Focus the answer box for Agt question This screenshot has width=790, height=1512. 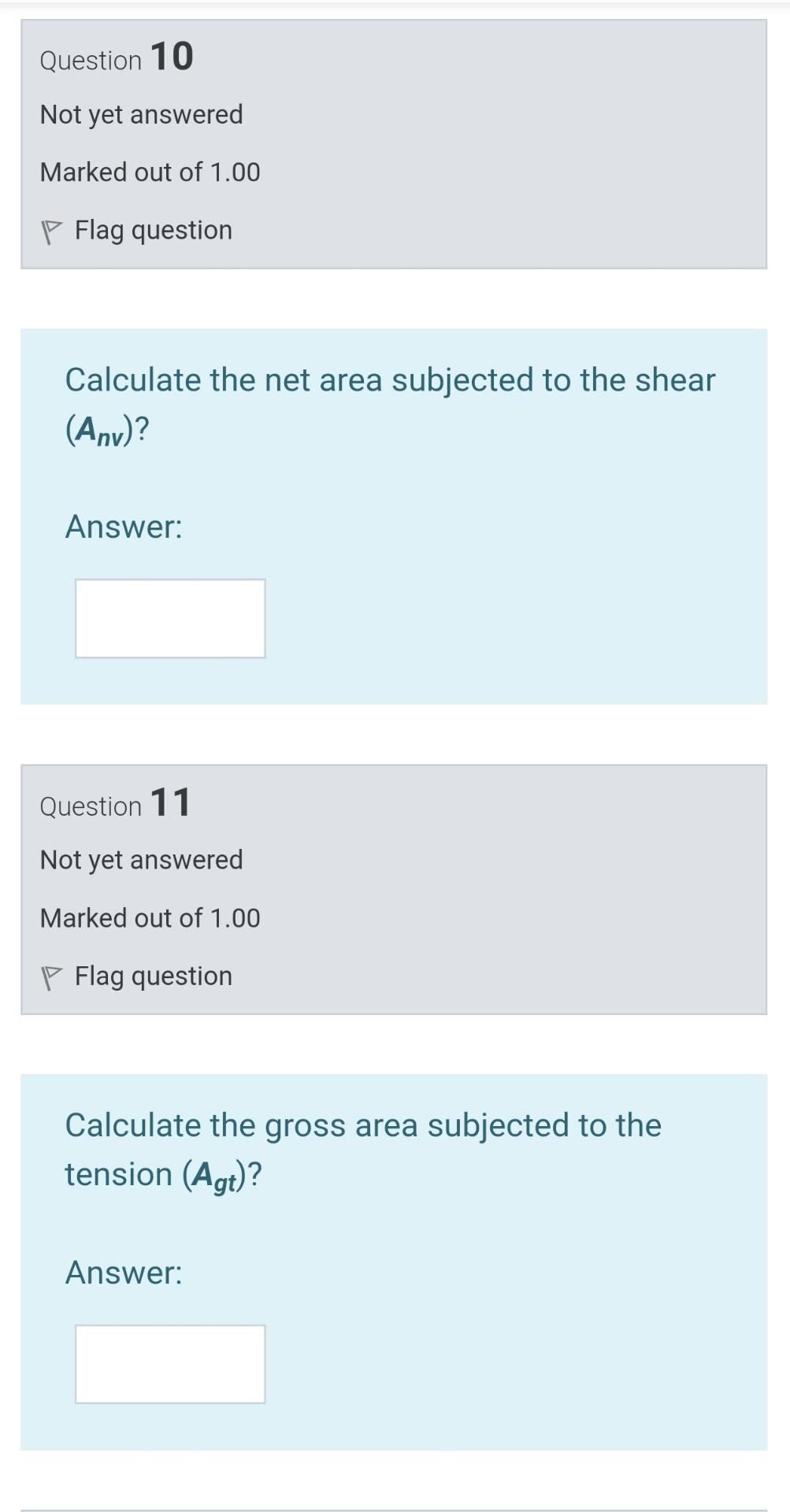click(170, 1364)
